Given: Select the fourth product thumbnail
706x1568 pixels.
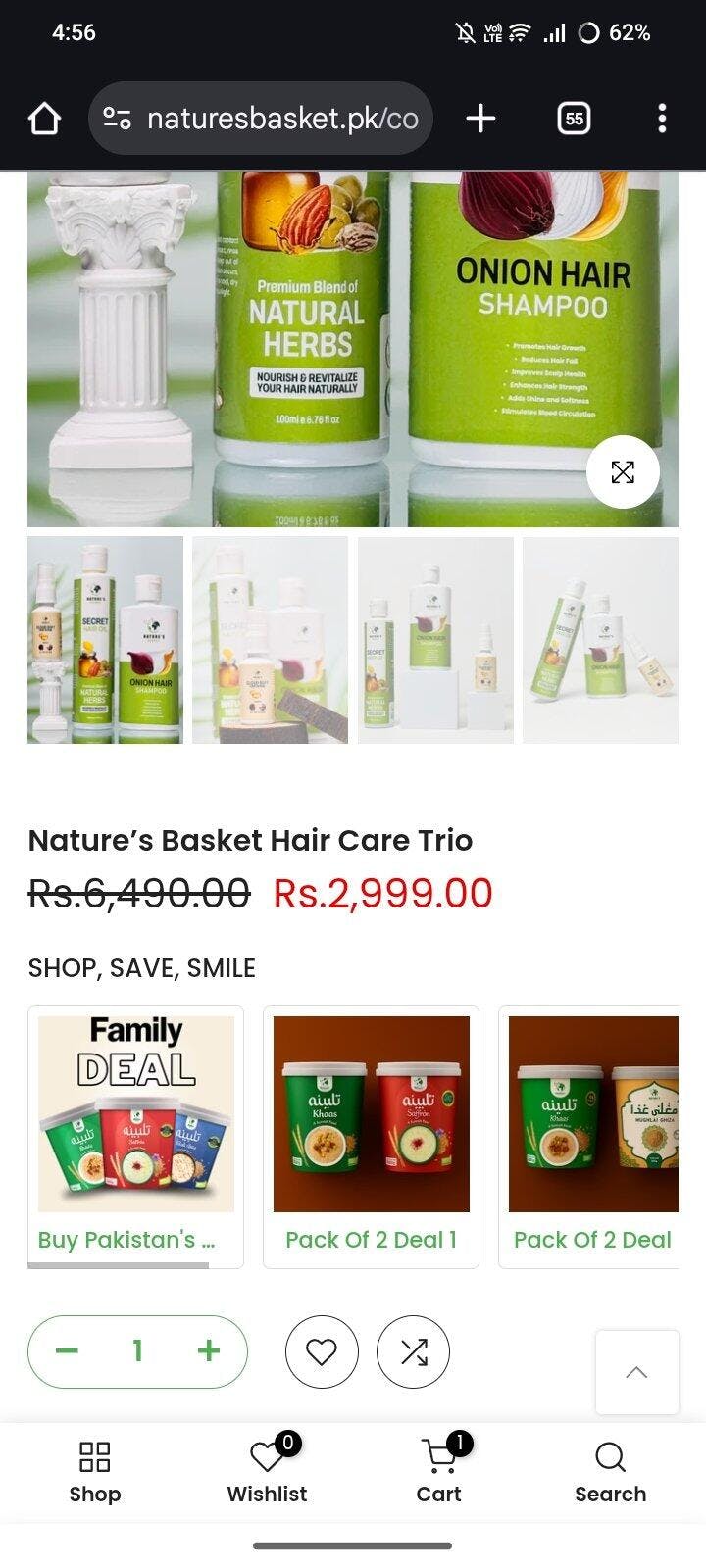Looking at the screenshot, I should pyautogui.click(x=600, y=640).
